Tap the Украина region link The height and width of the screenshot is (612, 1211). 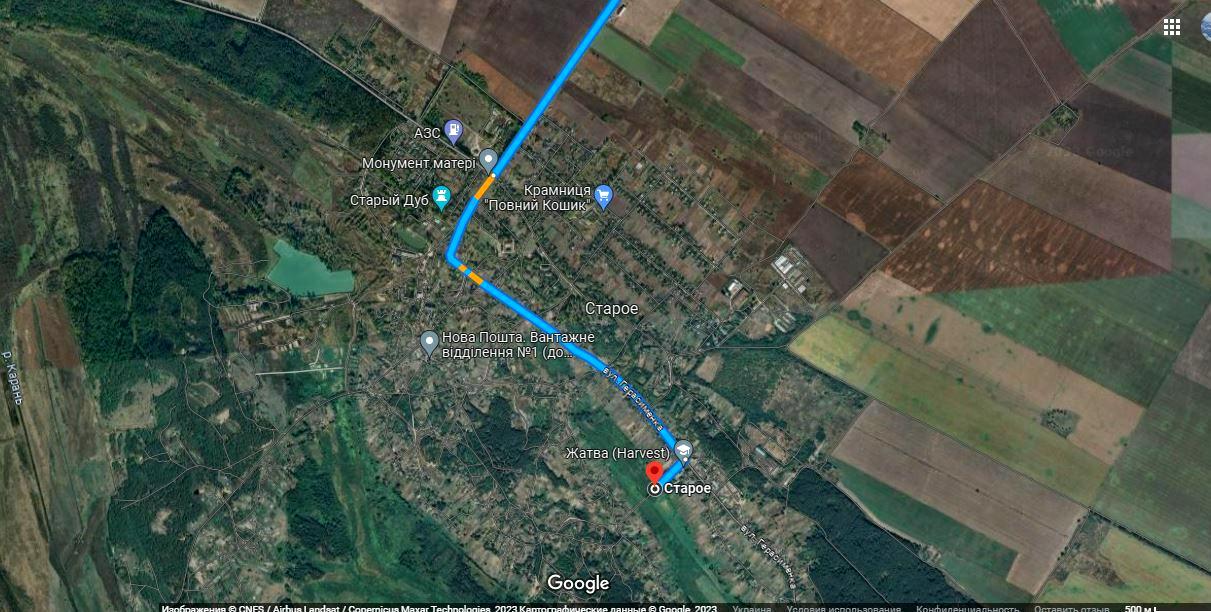751,608
